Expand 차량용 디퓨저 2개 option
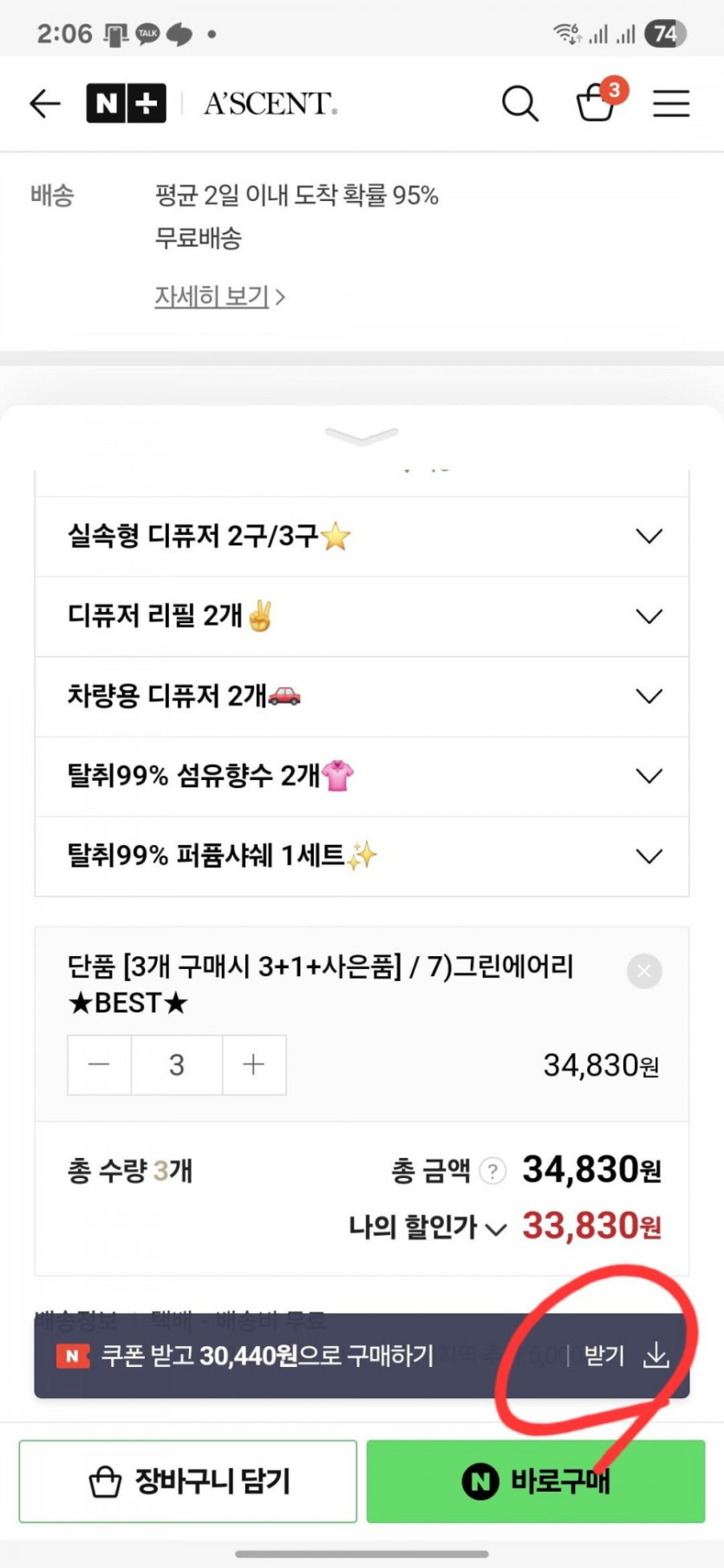 [362, 696]
